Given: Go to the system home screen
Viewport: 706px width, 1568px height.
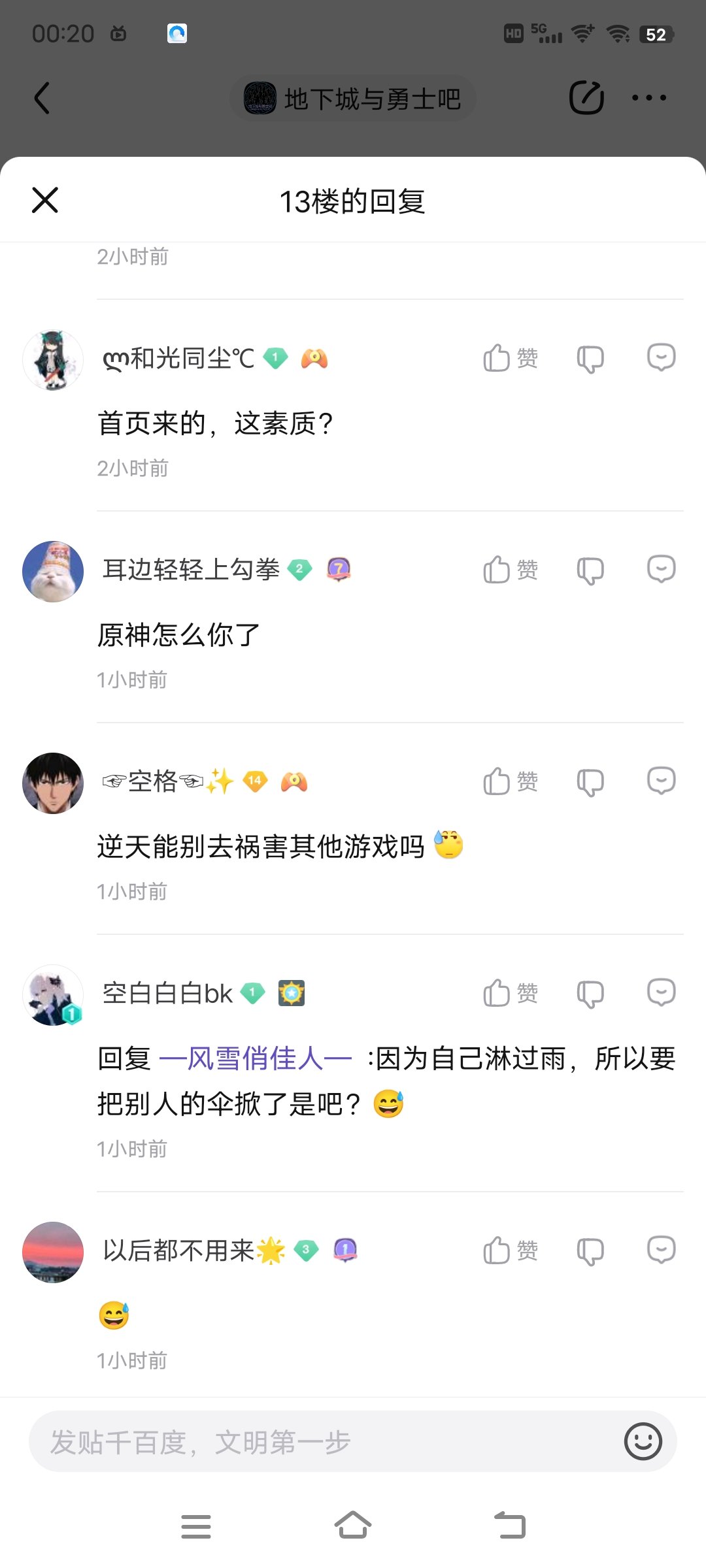Looking at the screenshot, I should 353,1526.
